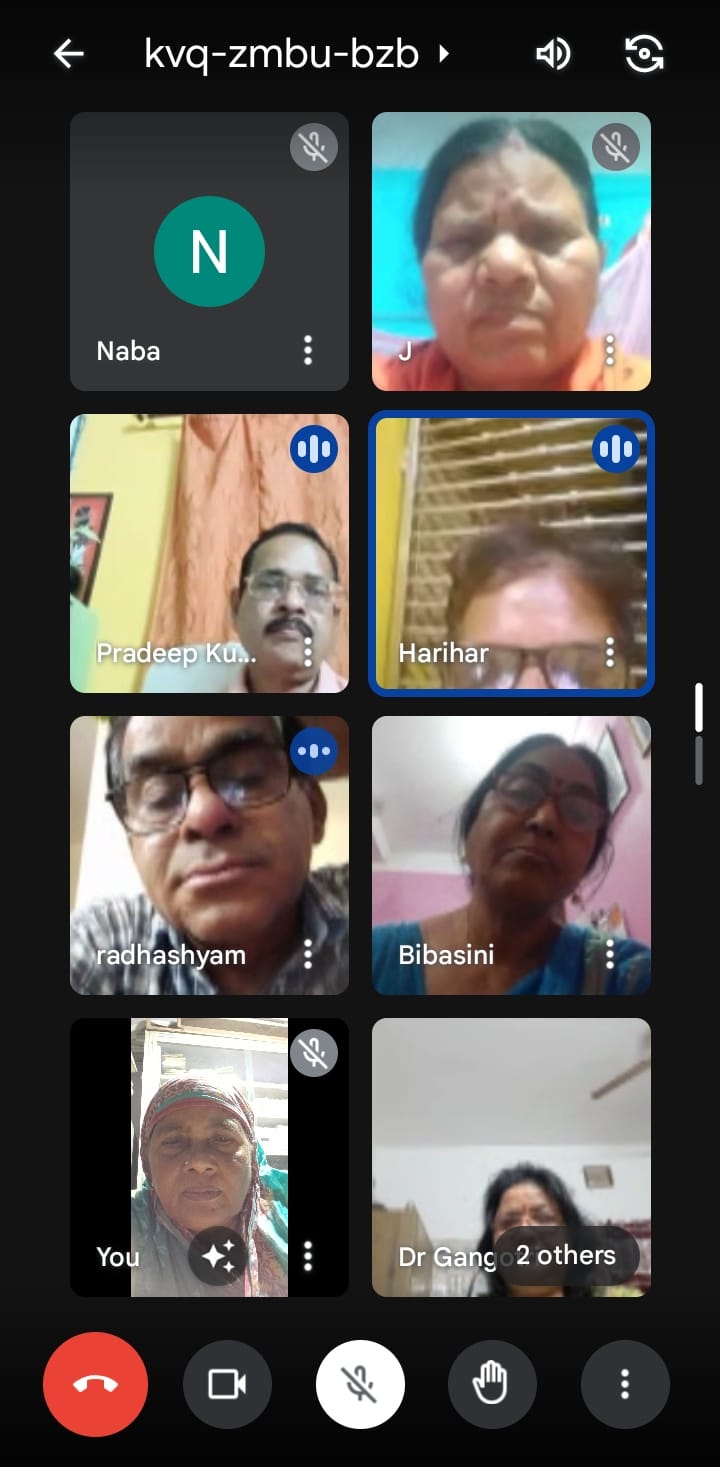Viewport: 720px width, 1467px height.
Task: Open visual effects on your tile
Action: (x=219, y=1256)
